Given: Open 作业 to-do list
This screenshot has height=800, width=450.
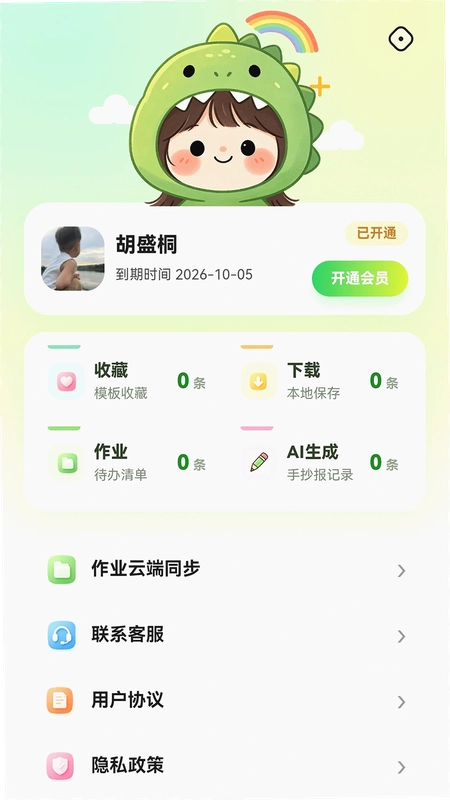Looking at the screenshot, I should [128, 462].
